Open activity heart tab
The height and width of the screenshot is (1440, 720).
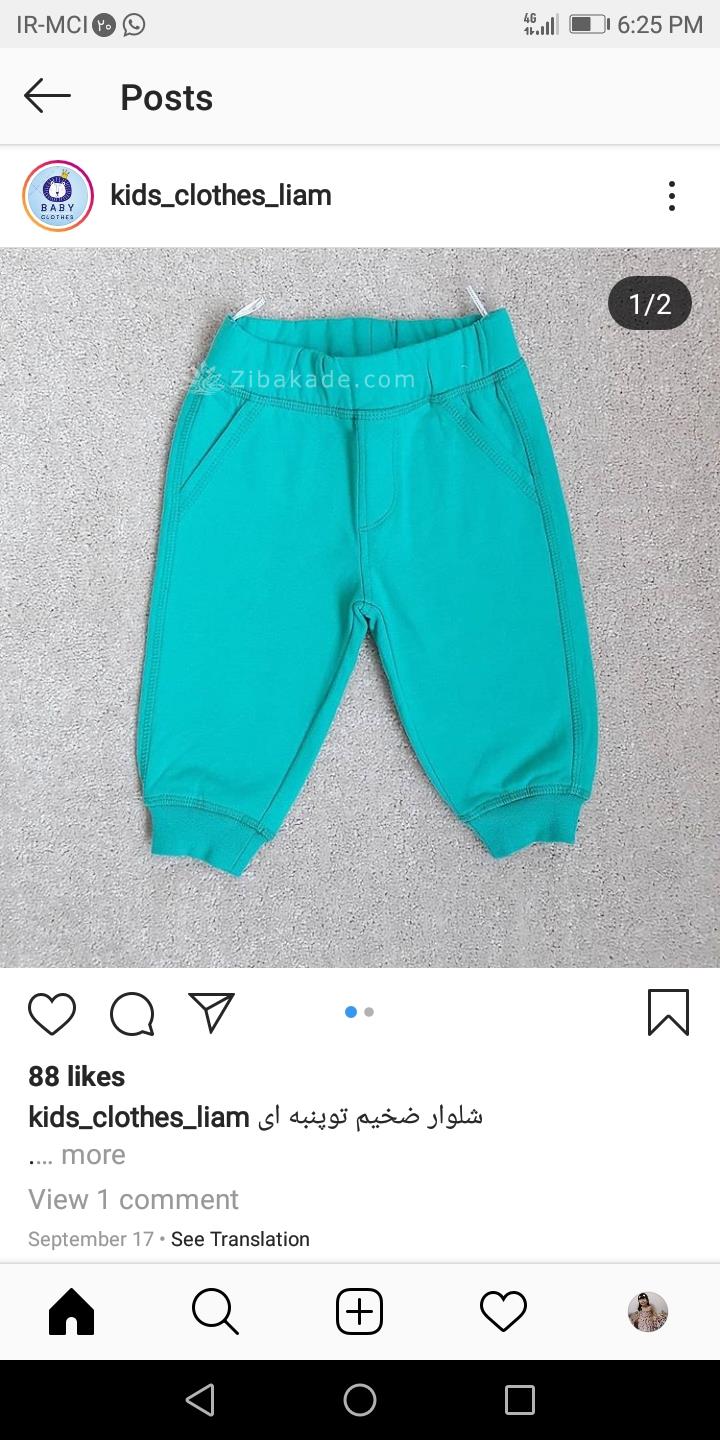(x=503, y=1311)
